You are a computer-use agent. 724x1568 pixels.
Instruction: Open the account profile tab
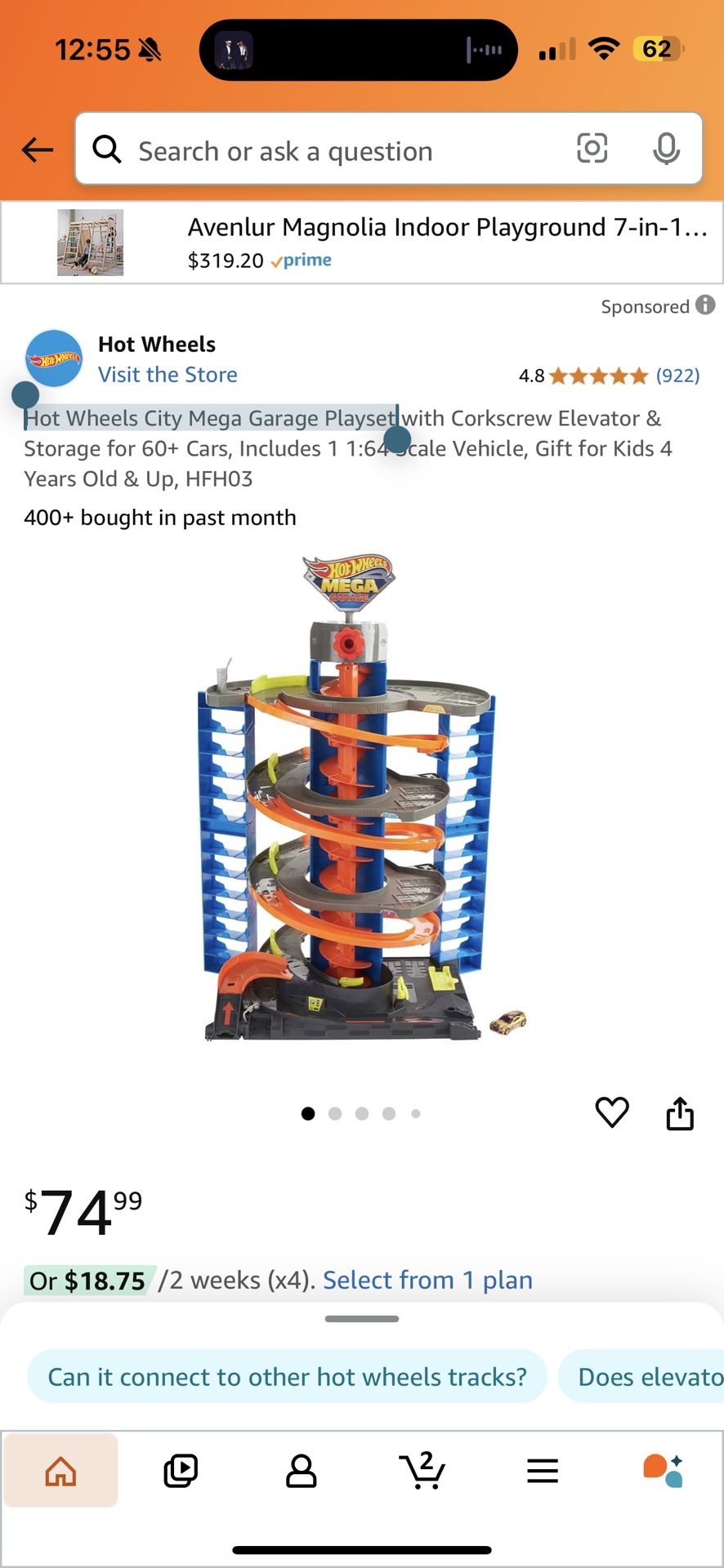[x=301, y=1471]
